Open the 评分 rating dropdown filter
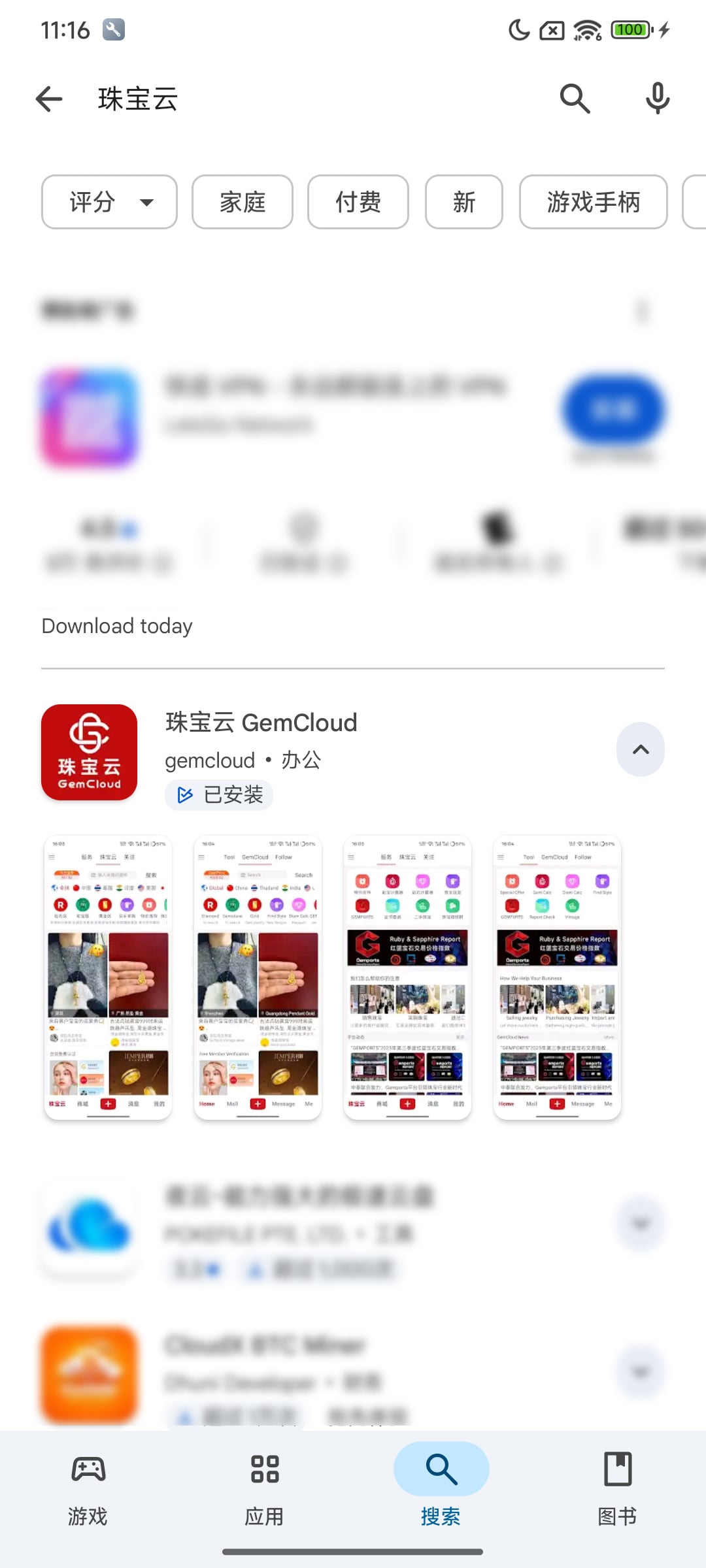 (109, 202)
